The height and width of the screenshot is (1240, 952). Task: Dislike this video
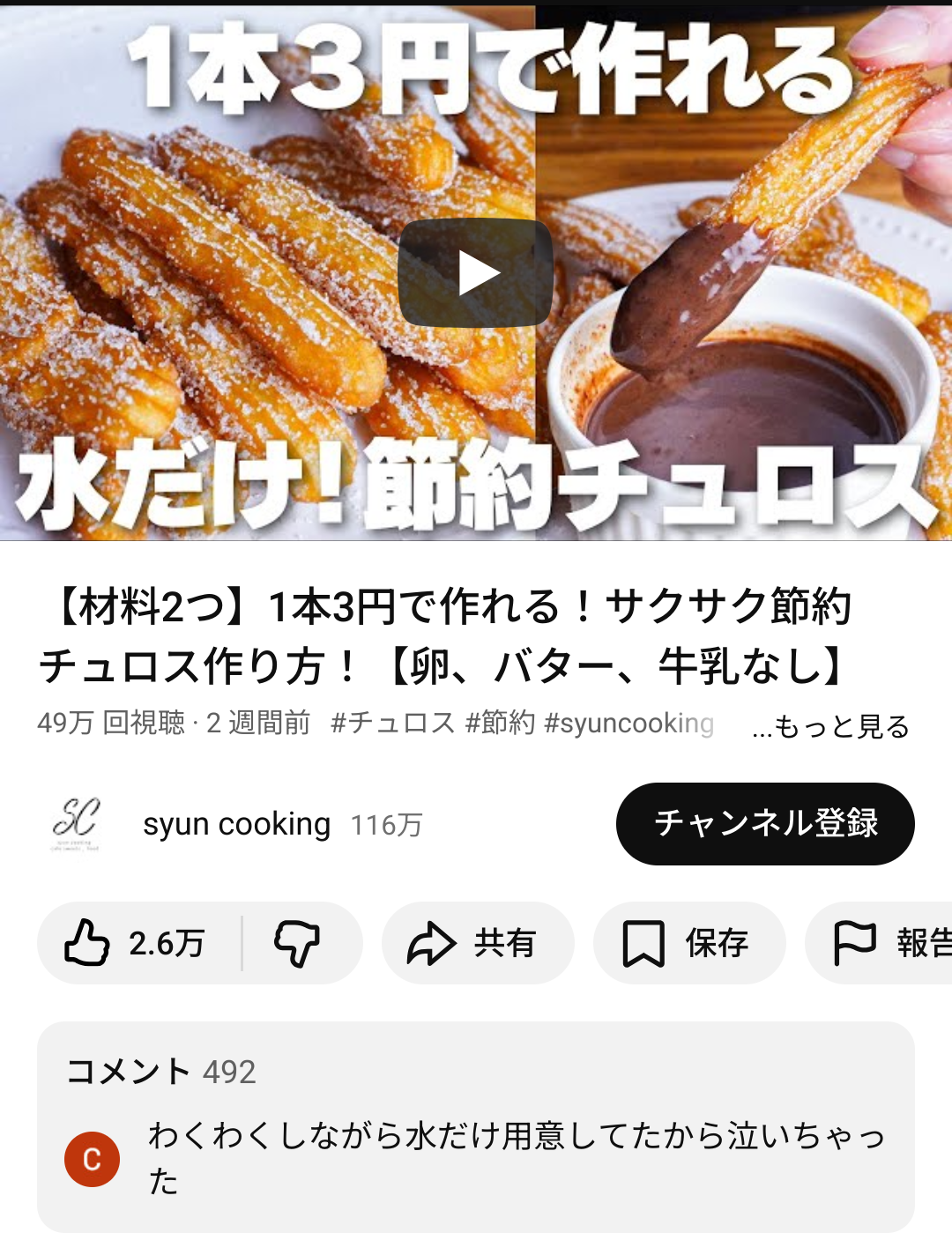[297, 943]
